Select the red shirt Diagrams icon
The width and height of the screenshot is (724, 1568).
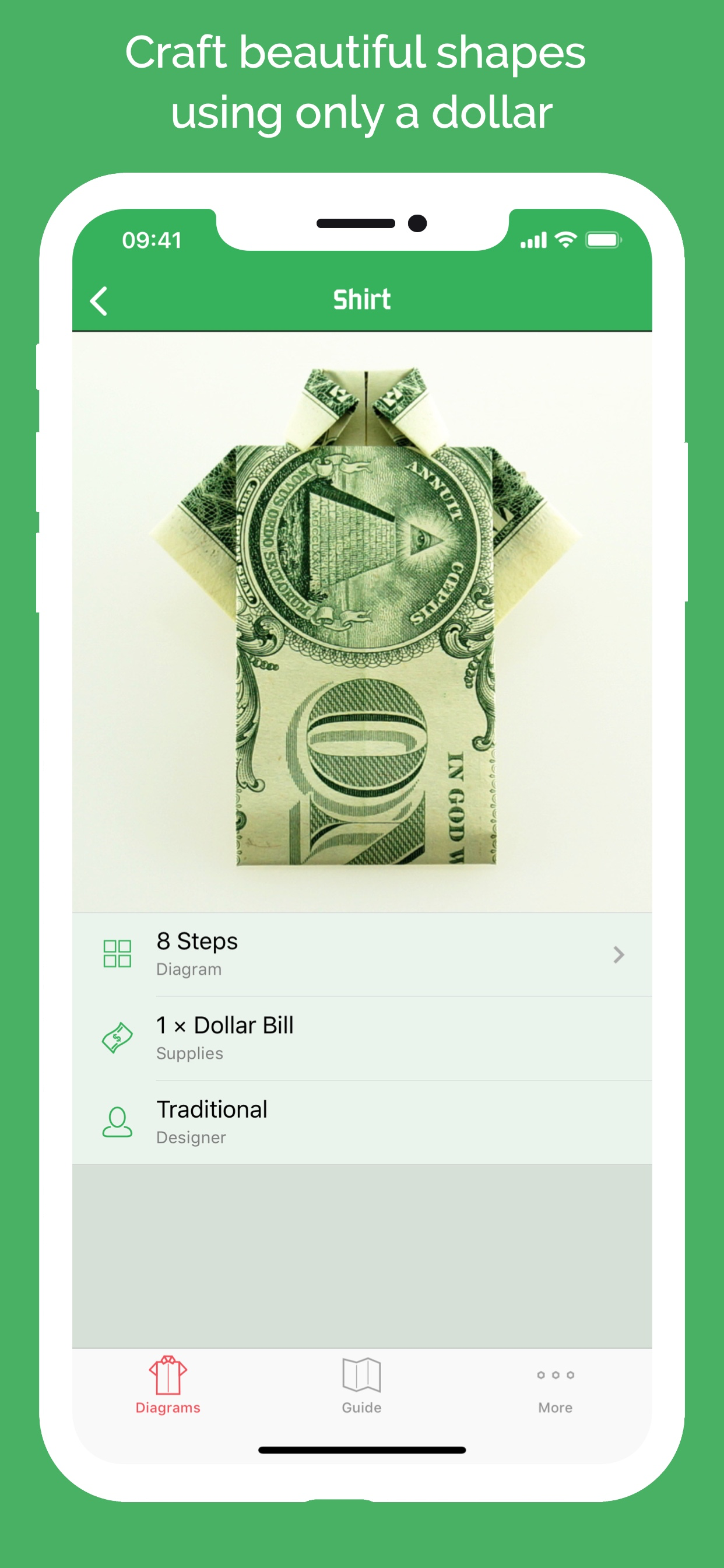coord(167,1373)
